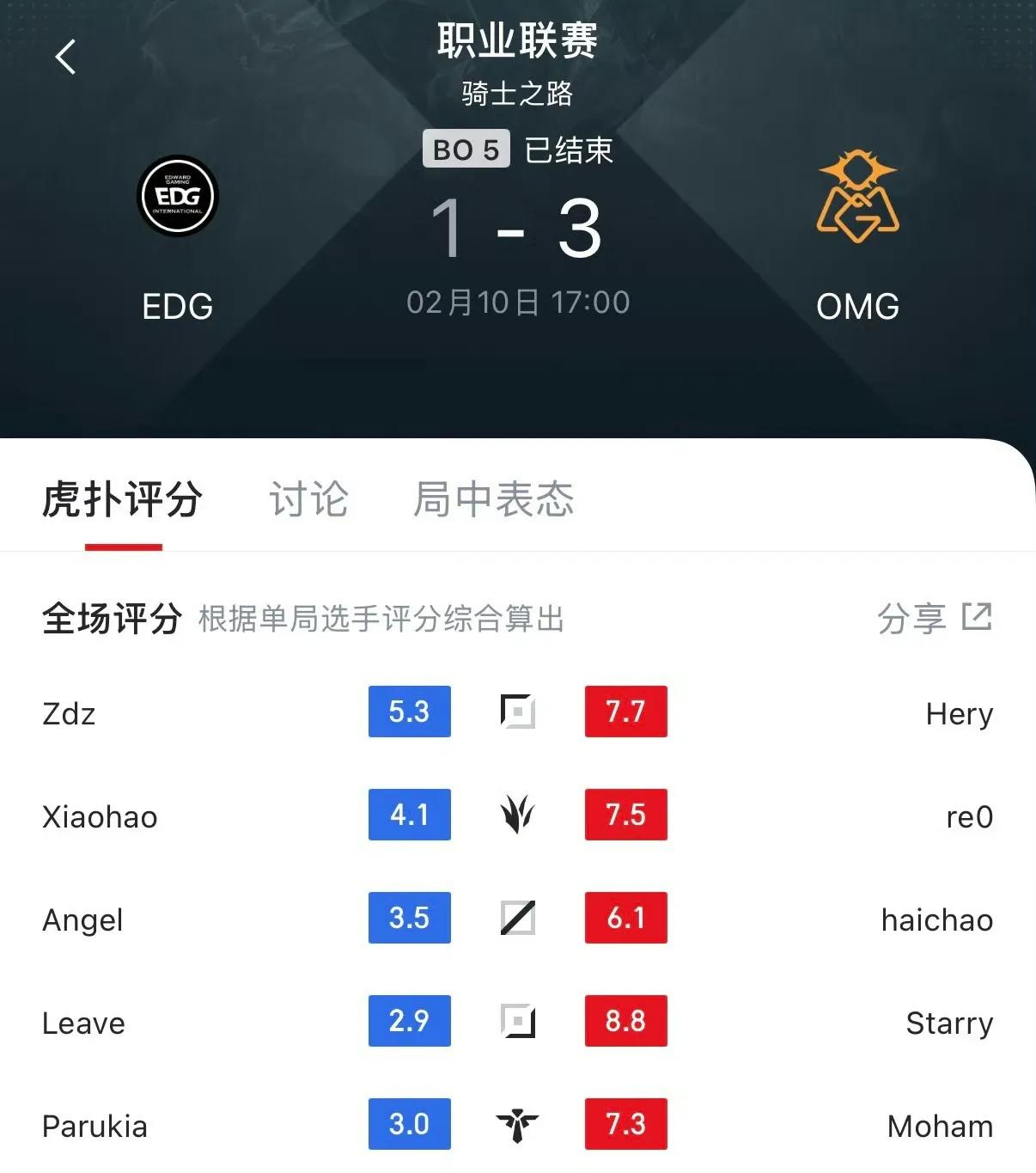
Task: Open Starry's player rating
Action: pos(948,1023)
